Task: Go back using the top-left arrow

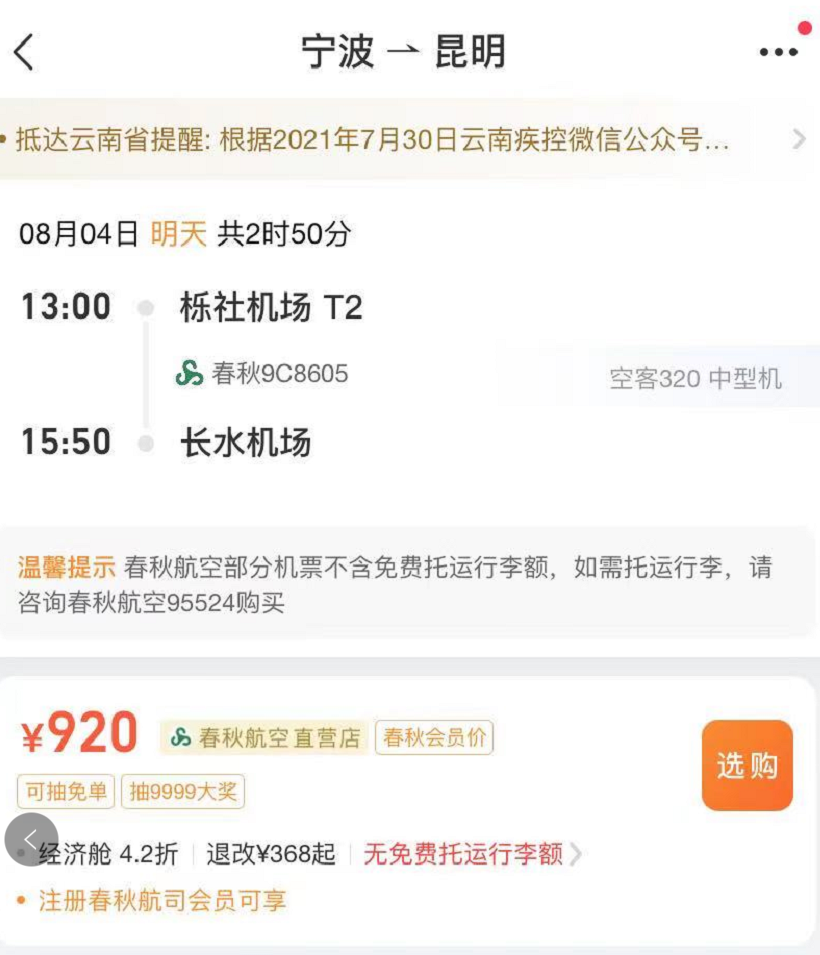Action: tap(25, 52)
